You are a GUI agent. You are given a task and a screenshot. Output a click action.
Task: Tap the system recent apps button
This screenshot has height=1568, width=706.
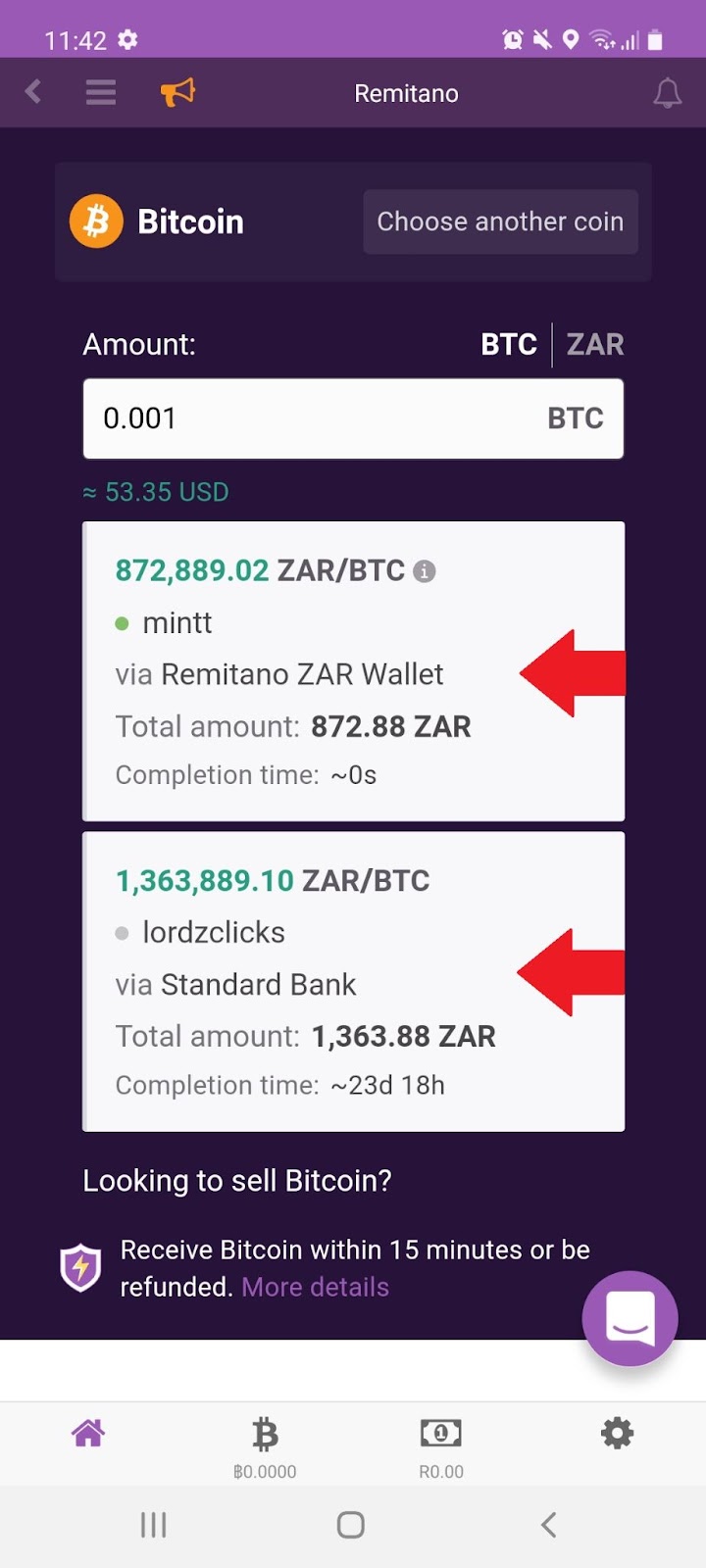(154, 1525)
